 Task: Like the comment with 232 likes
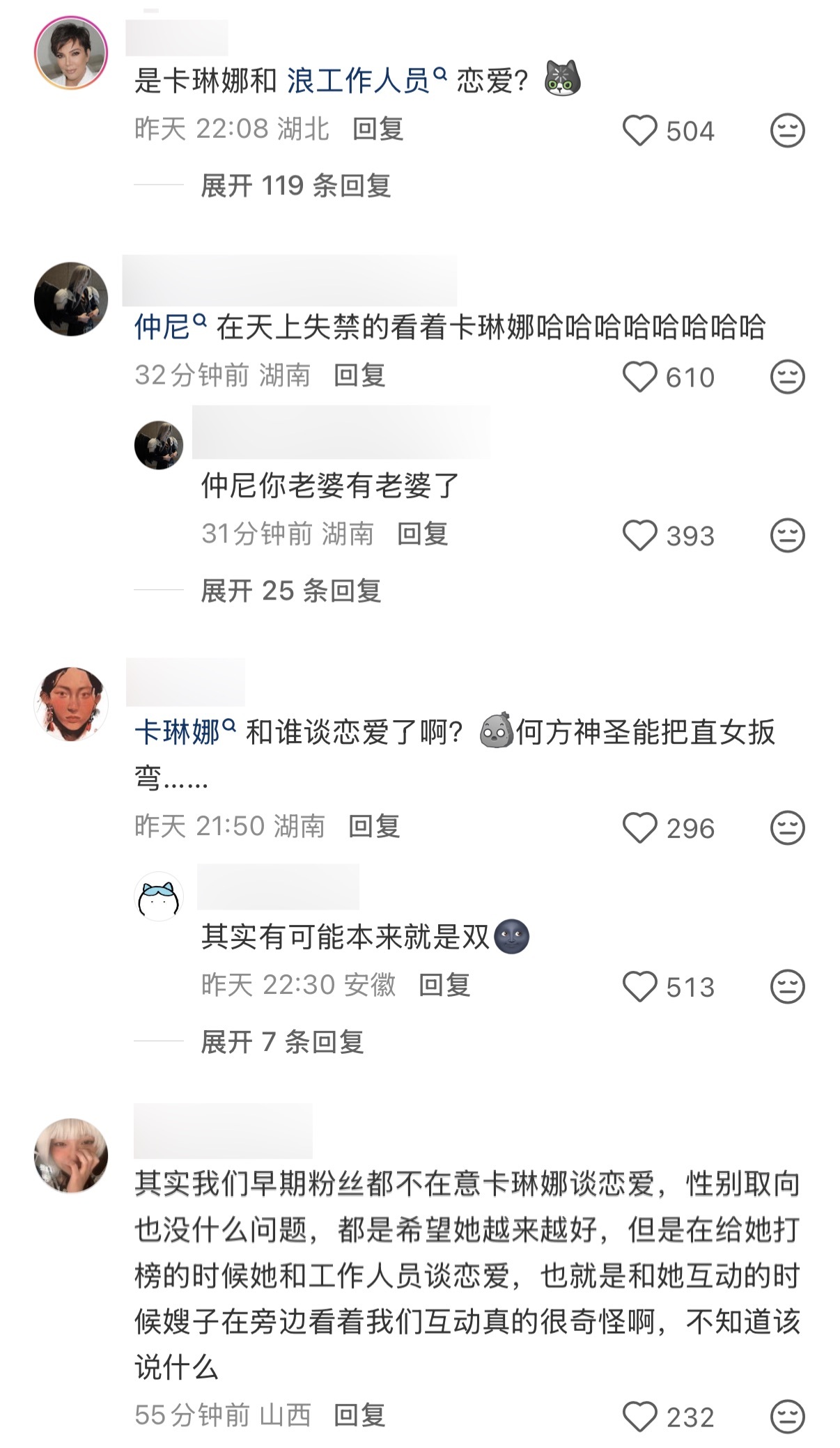pyautogui.click(x=639, y=1417)
